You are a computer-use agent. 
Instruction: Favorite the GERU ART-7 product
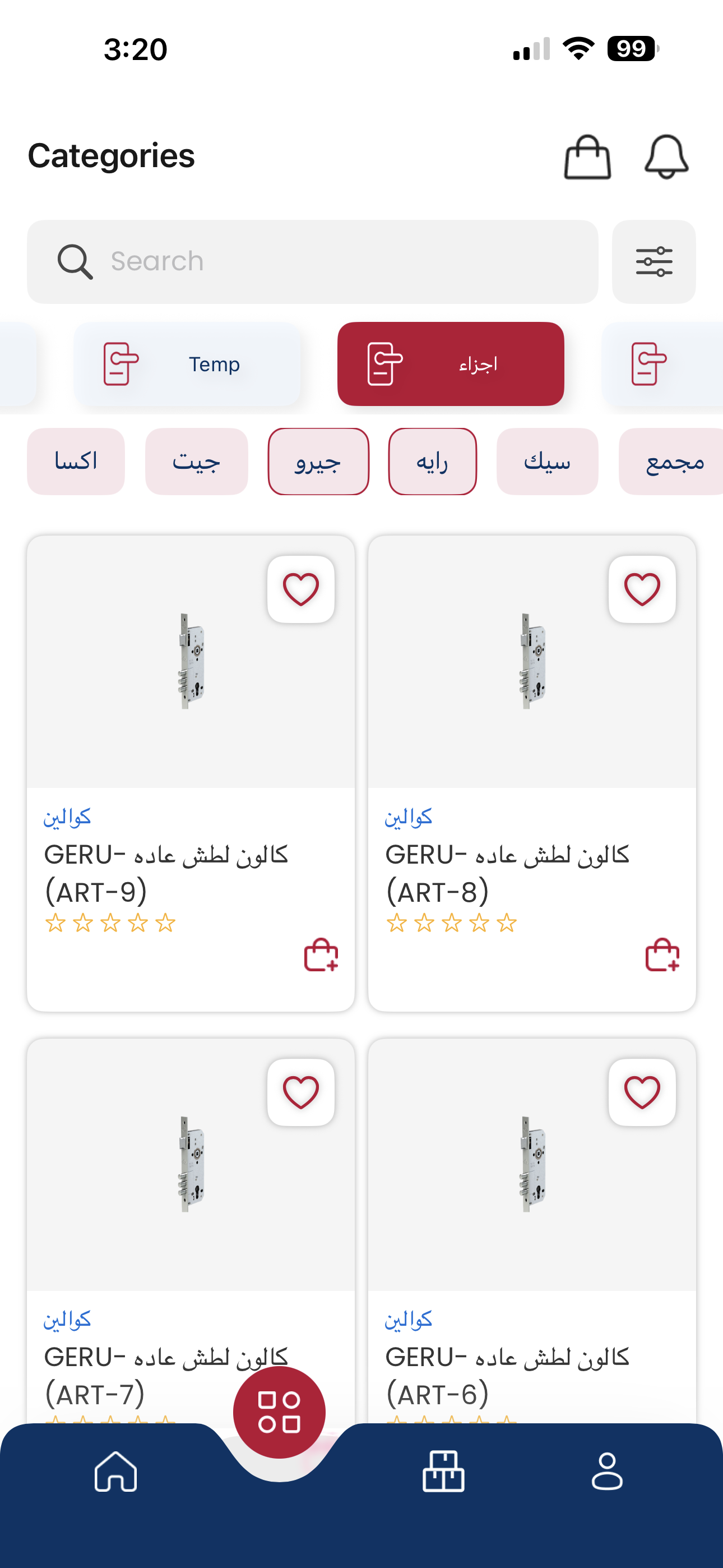tap(302, 1092)
